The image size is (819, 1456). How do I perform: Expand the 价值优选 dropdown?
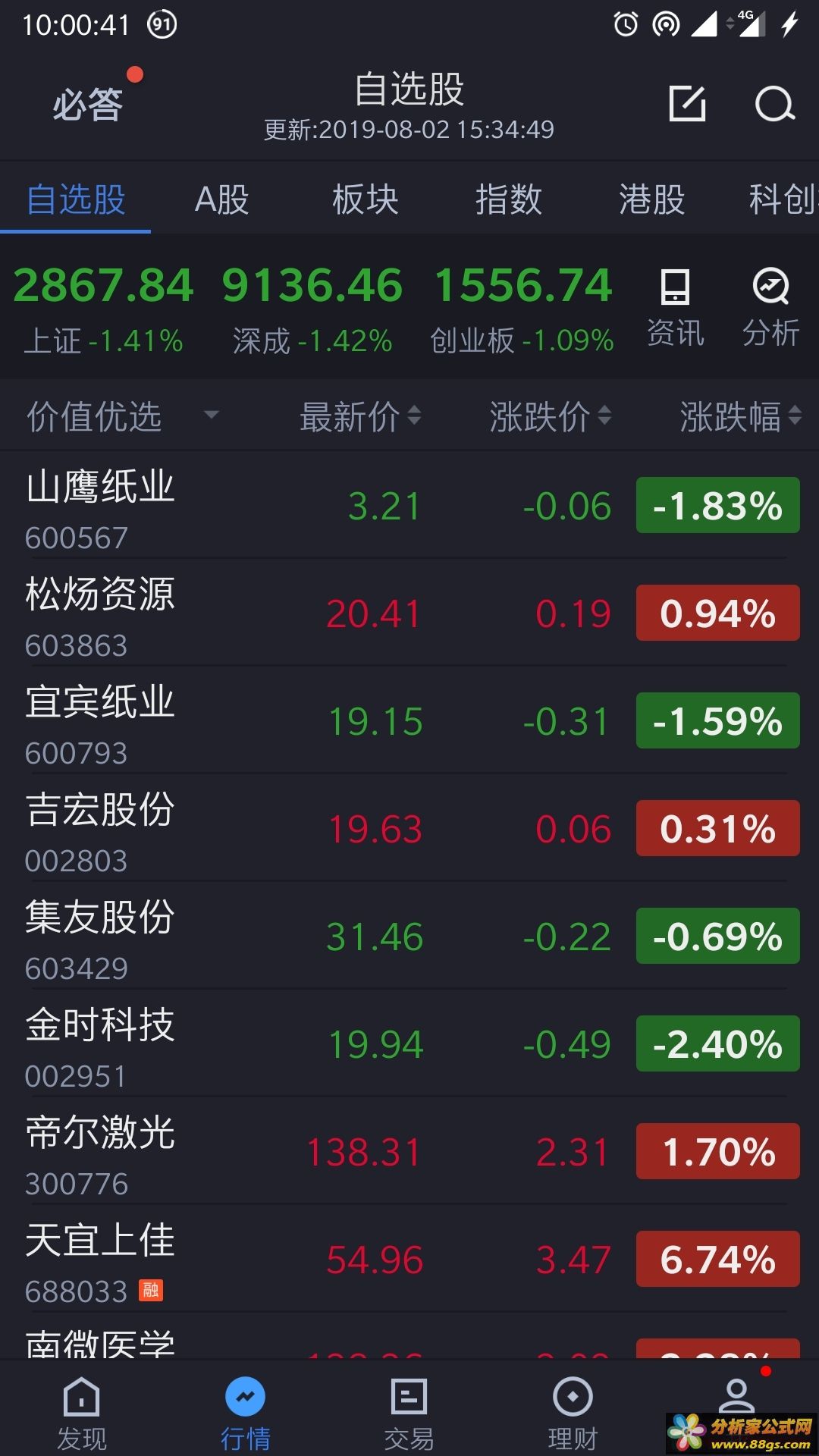(123, 416)
